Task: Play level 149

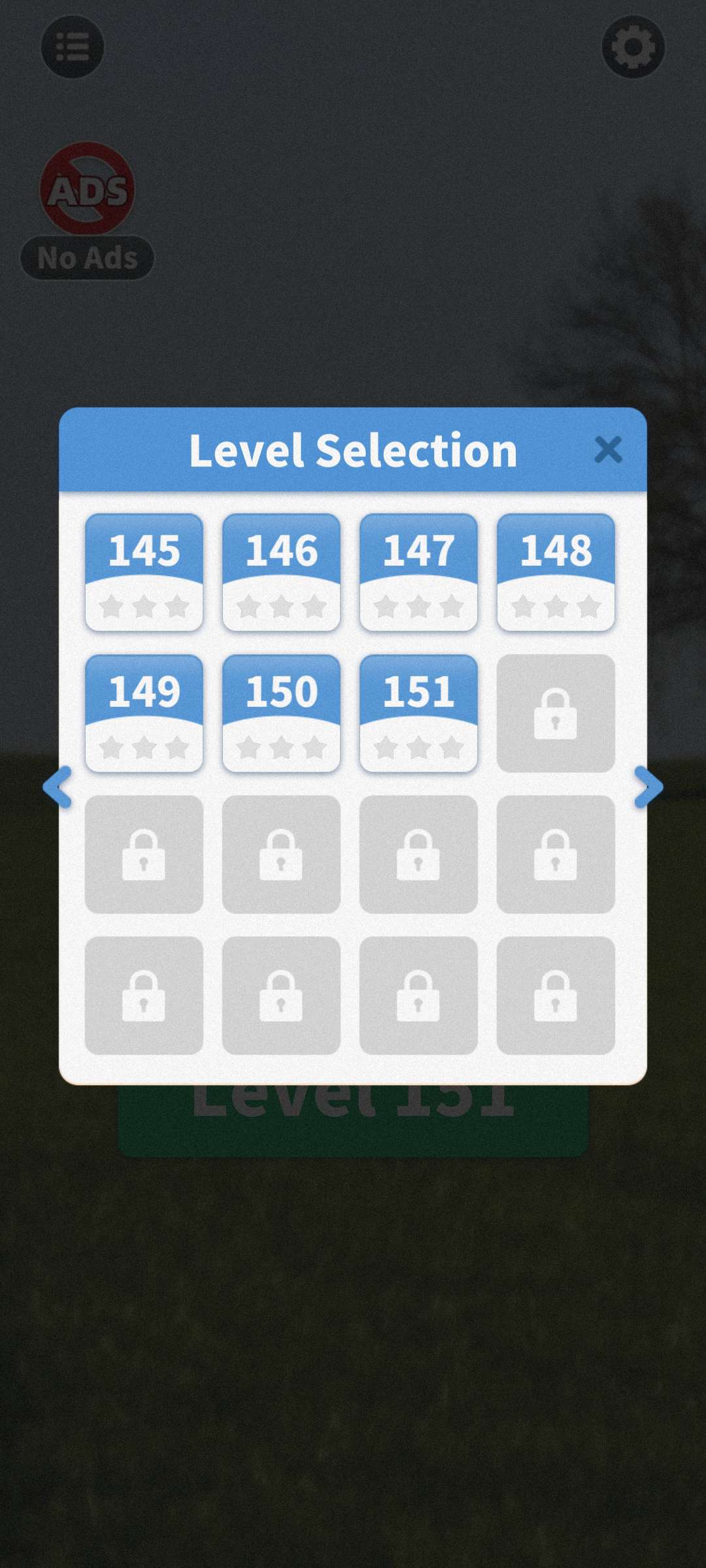Action: tap(144, 713)
